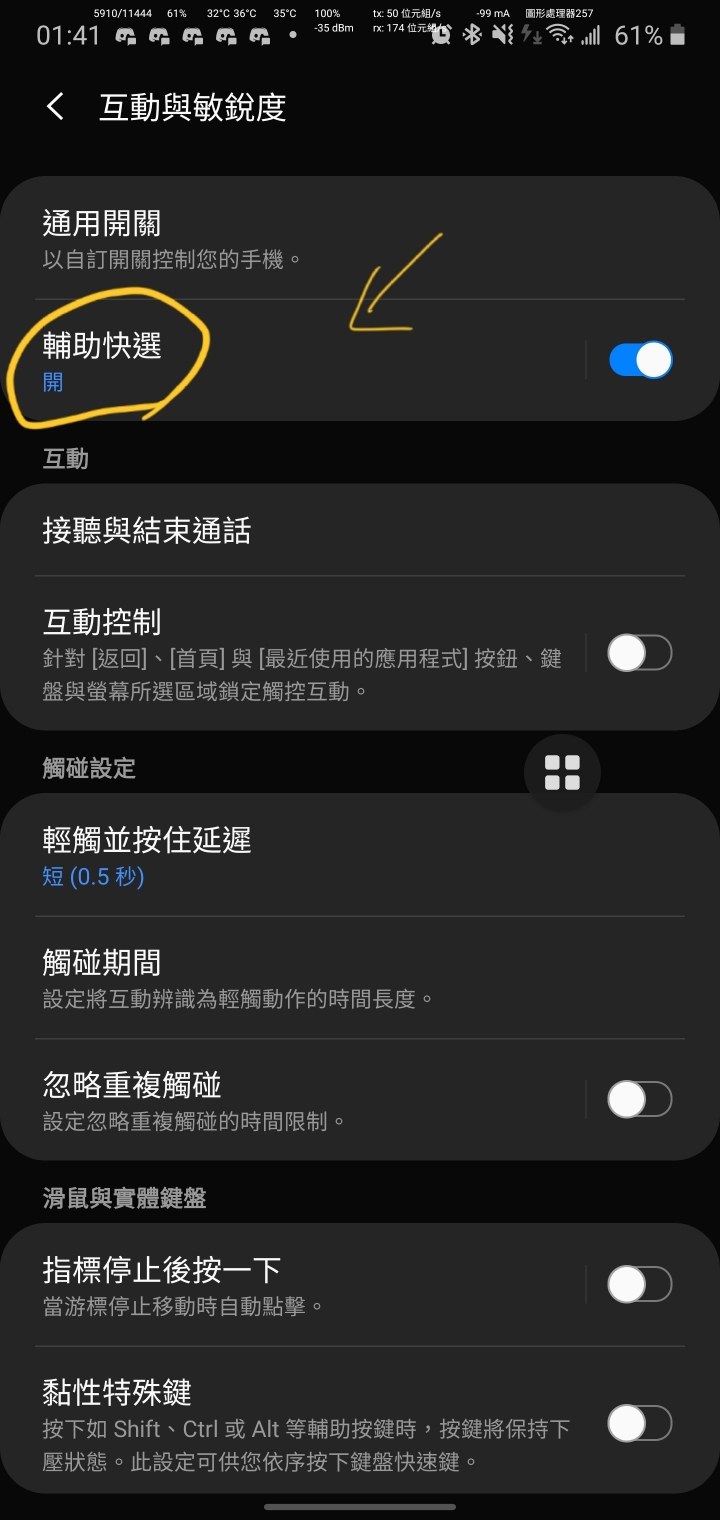
Task: Toggle on 指標停止後按一下
Action: pos(640,1285)
